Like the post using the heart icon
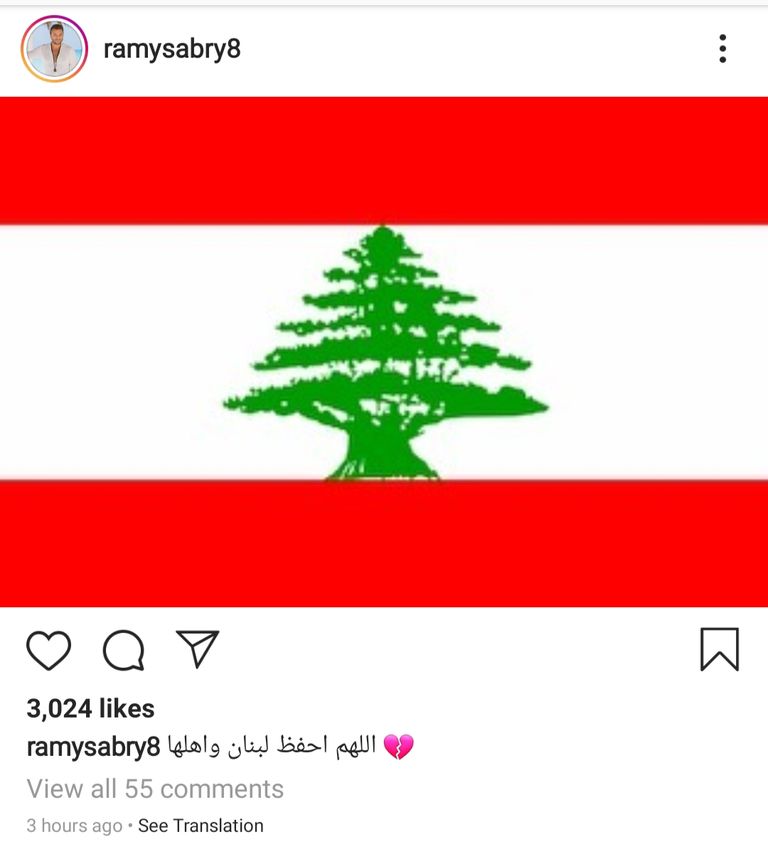Image resolution: width=768 pixels, height=862 pixels. [47, 650]
